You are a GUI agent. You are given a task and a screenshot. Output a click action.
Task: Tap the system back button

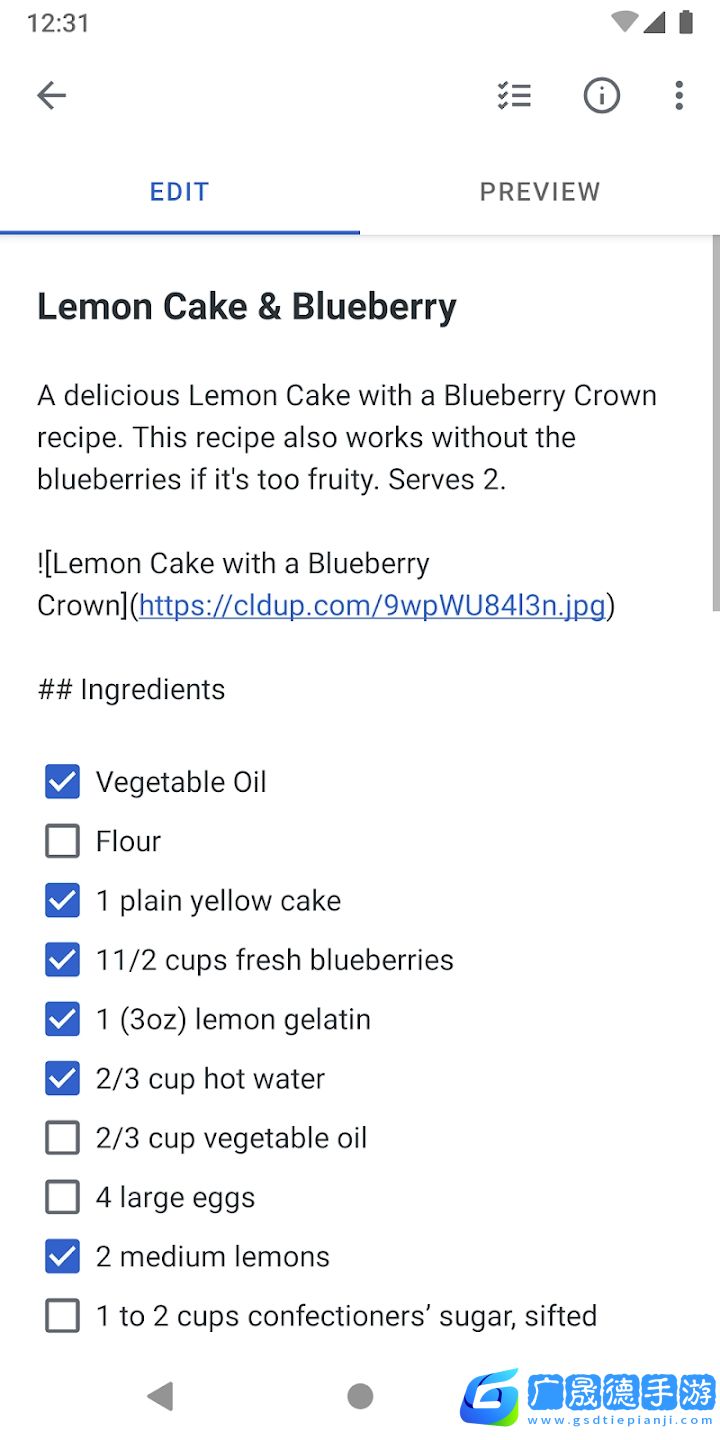tap(160, 1396)
